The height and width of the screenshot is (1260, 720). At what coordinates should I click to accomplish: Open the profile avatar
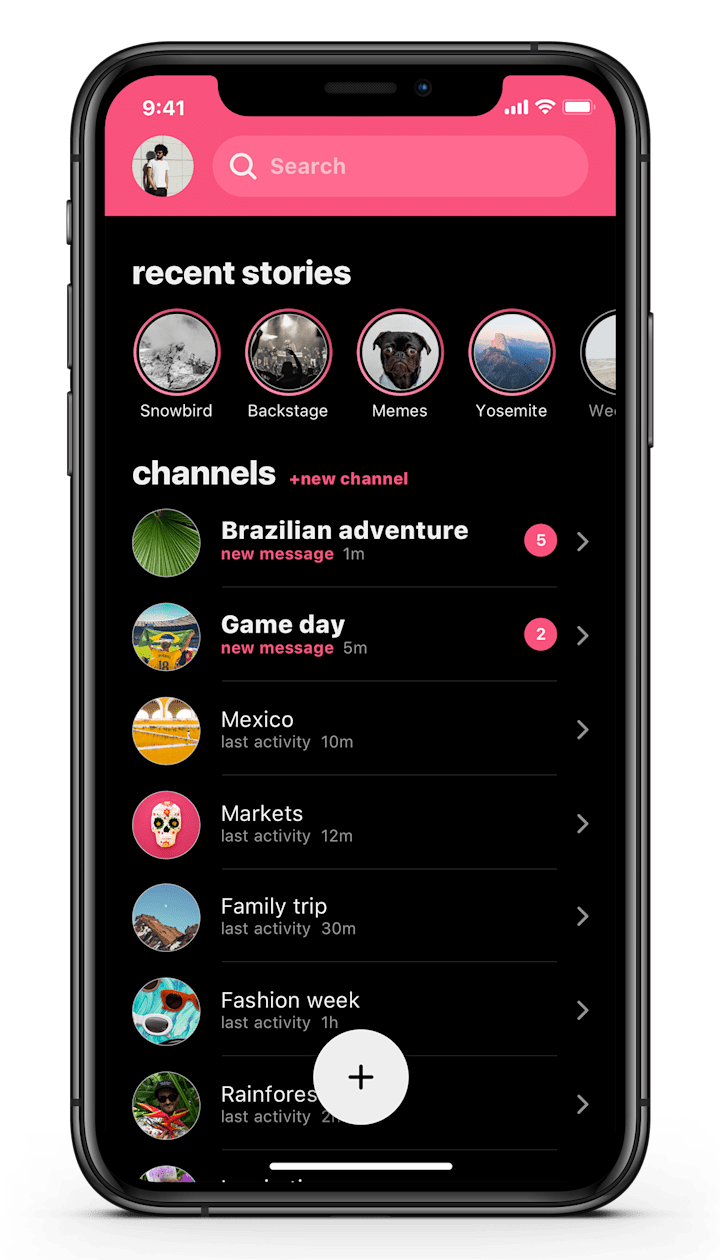pos(162,166)
